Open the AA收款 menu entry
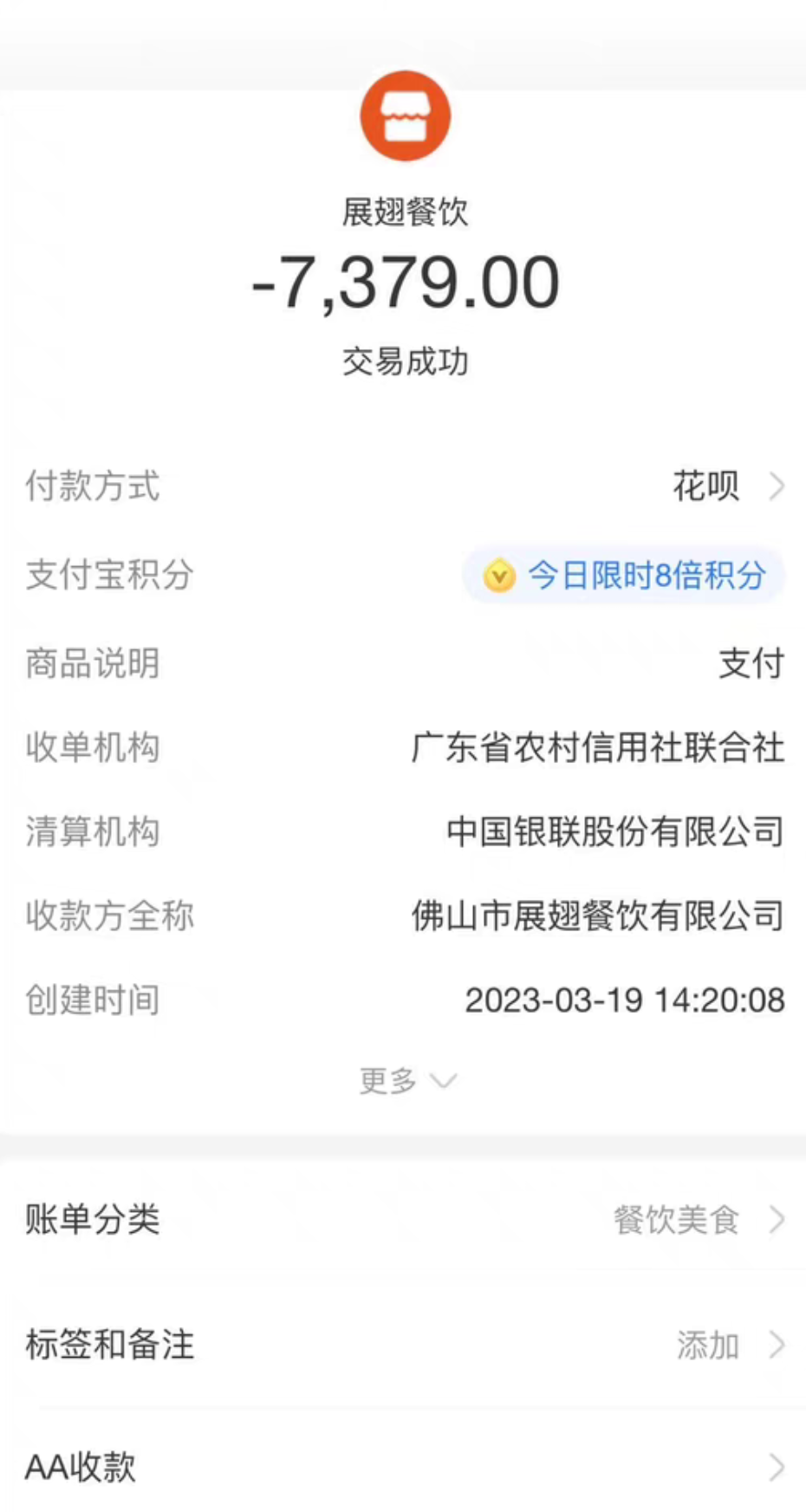806x1512 pixels. pyautogui.click(x=403, y=1468)
